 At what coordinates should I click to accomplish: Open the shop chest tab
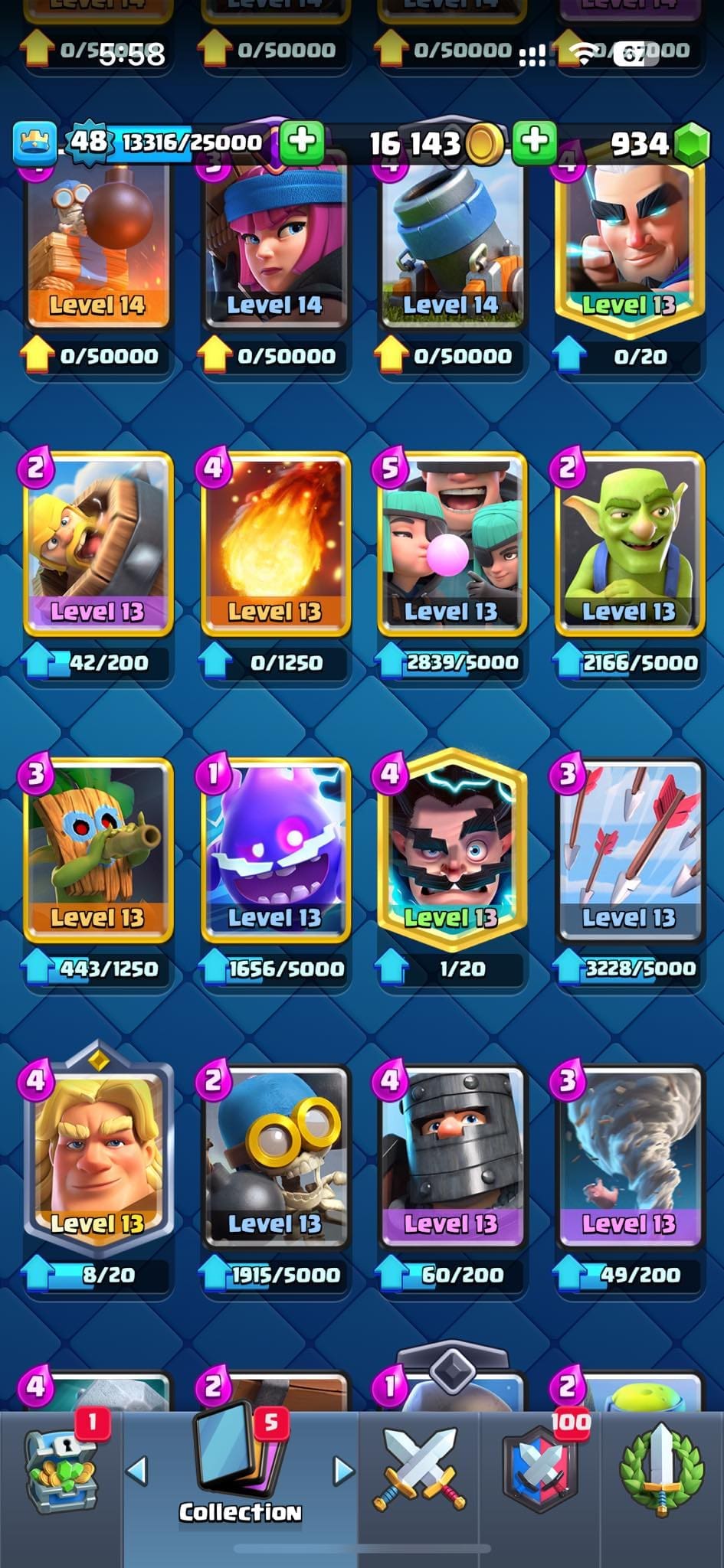coord(61,1472)
